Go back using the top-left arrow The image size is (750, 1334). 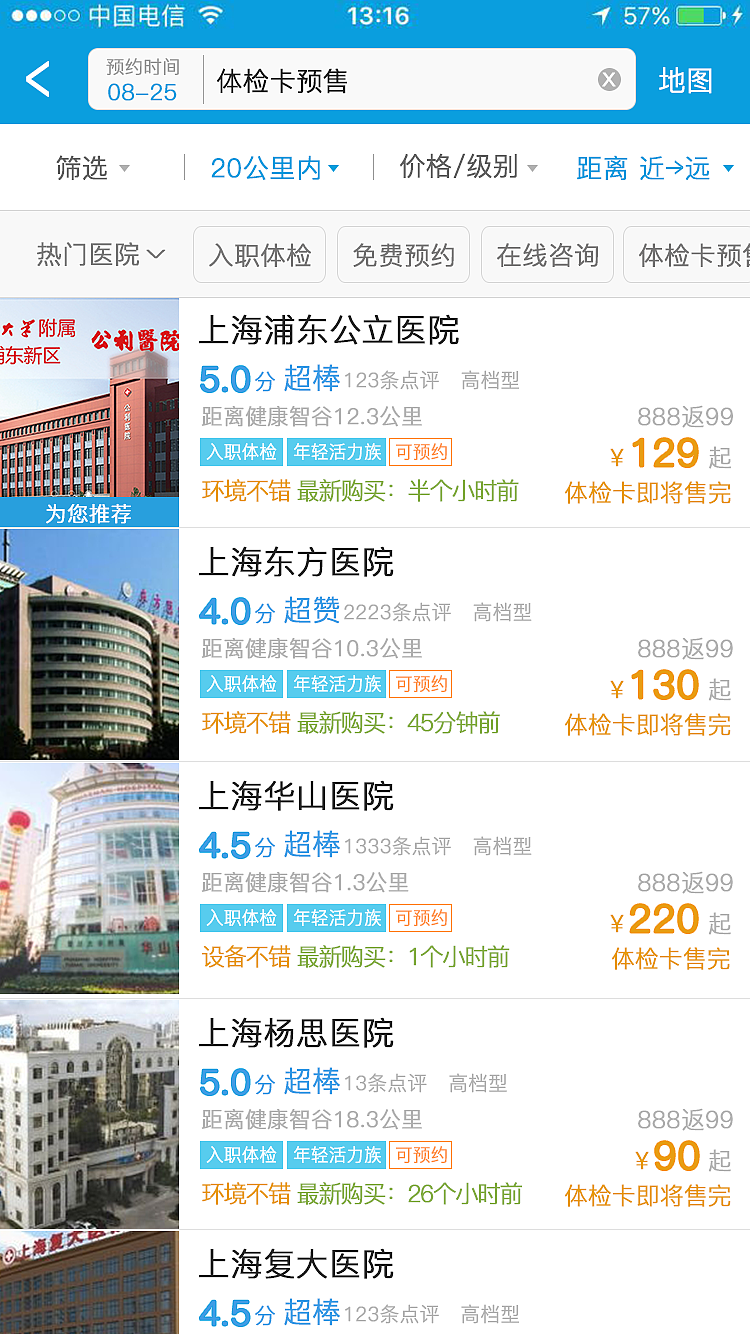[x=38, y=79]
